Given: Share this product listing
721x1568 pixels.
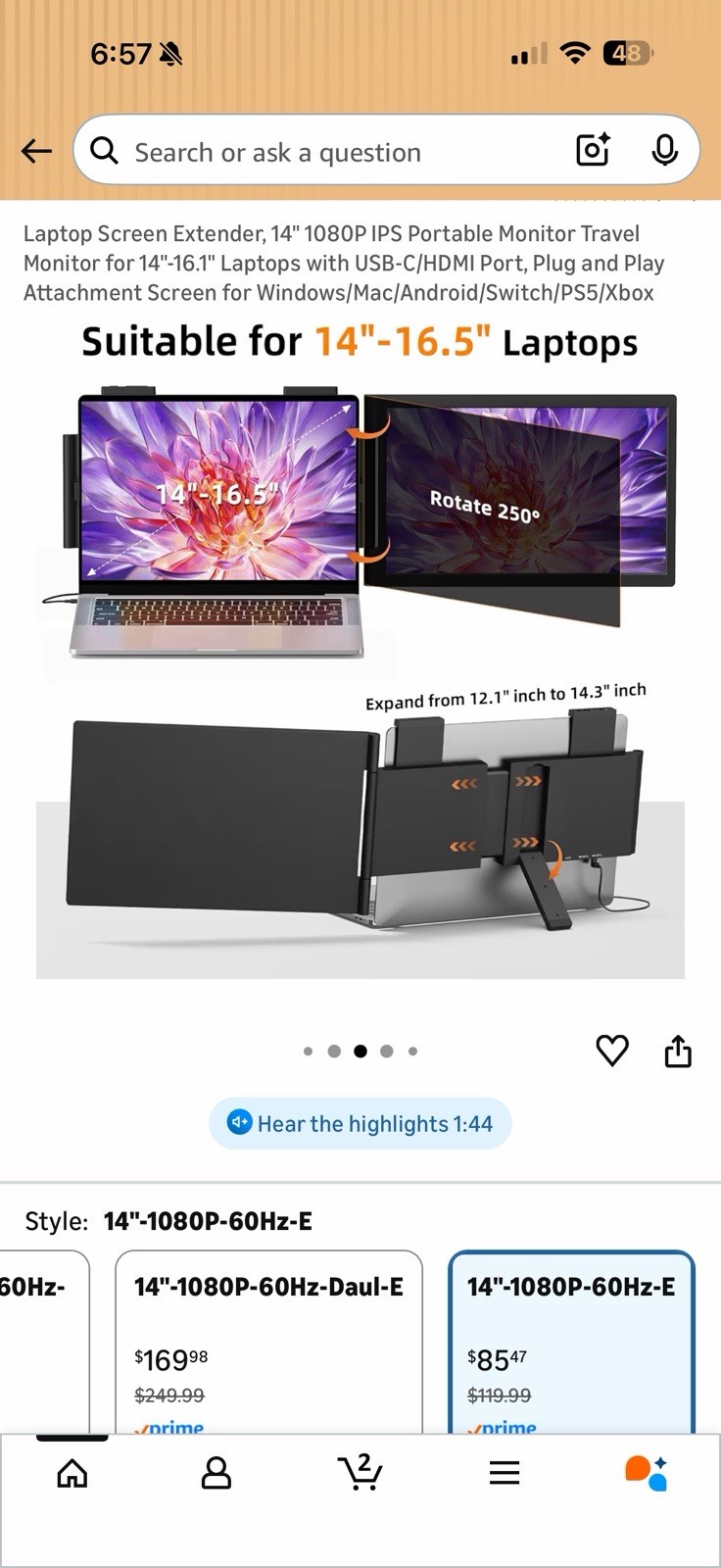Looking at the screenshot, I should click(x=678, y=1051).
